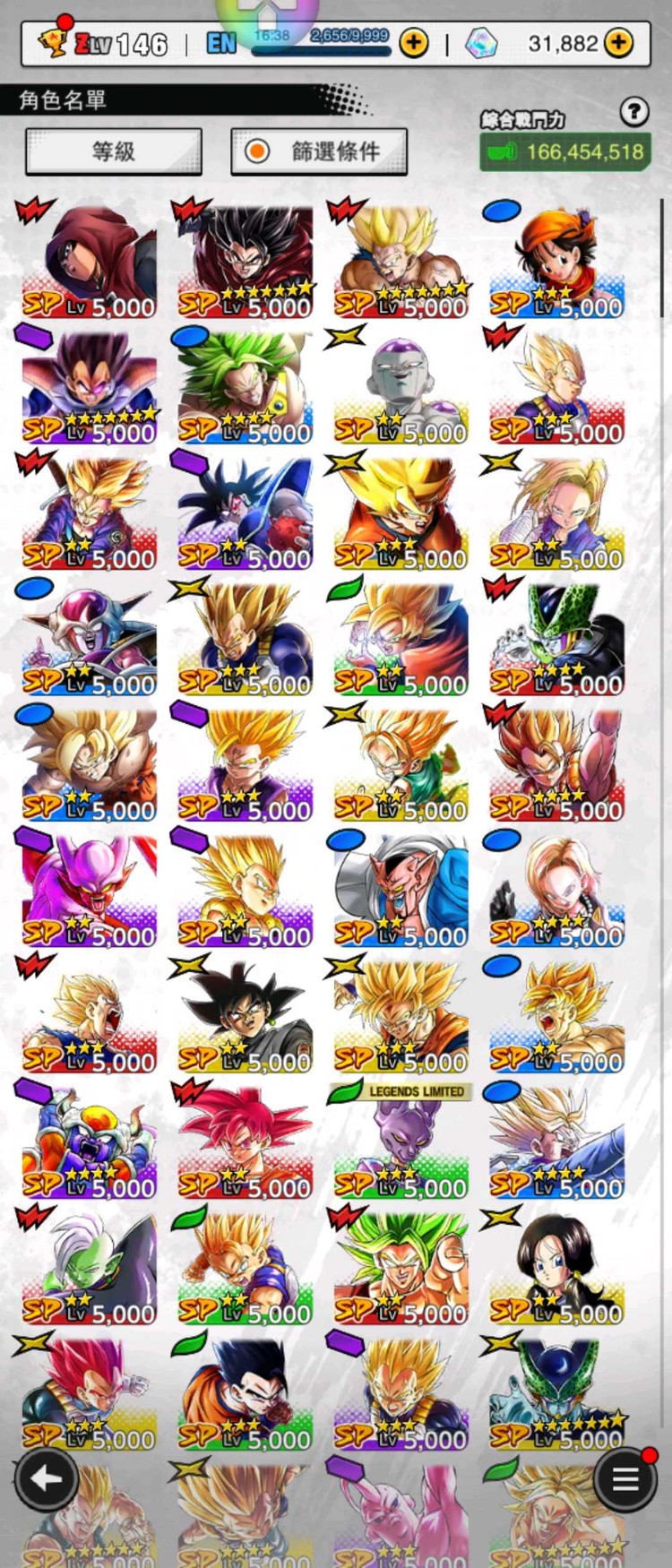
Task: Tap the plus button beside energy gauge
Action: pos(413,42)
